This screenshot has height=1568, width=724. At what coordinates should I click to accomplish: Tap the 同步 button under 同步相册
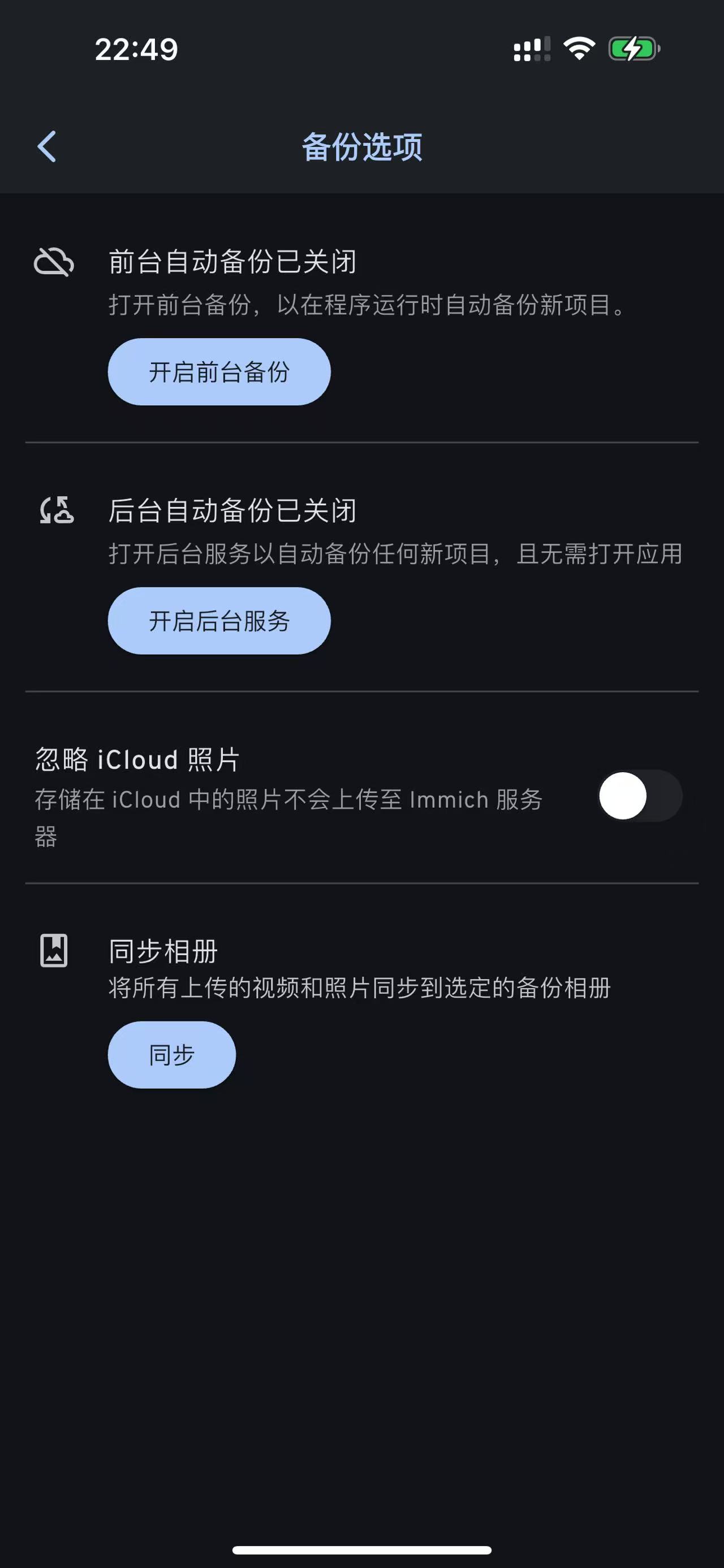pyautogui.click(x=172, y=1055)
